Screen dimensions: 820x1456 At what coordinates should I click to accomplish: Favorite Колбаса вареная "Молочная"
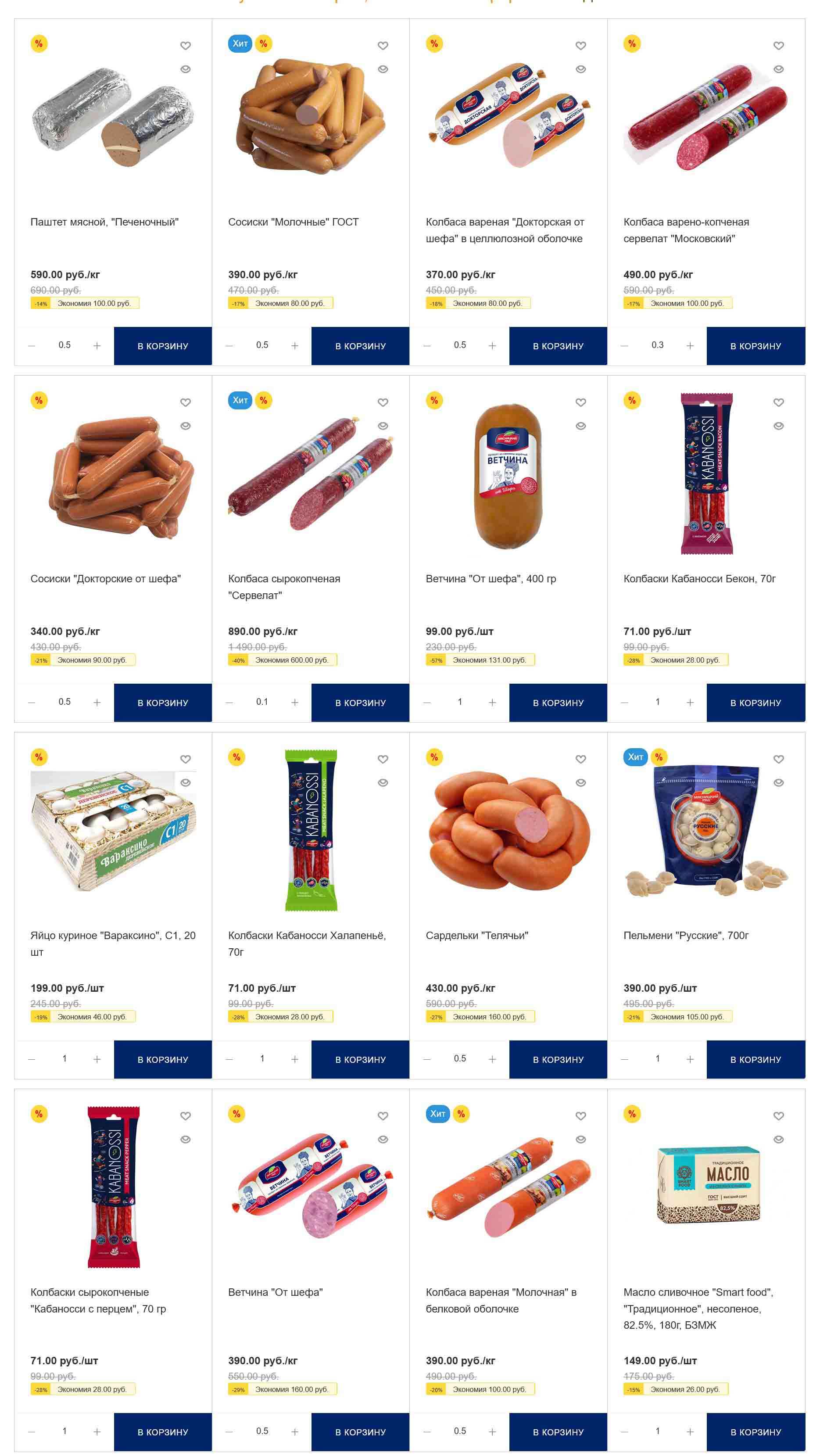pos(580,1116)
